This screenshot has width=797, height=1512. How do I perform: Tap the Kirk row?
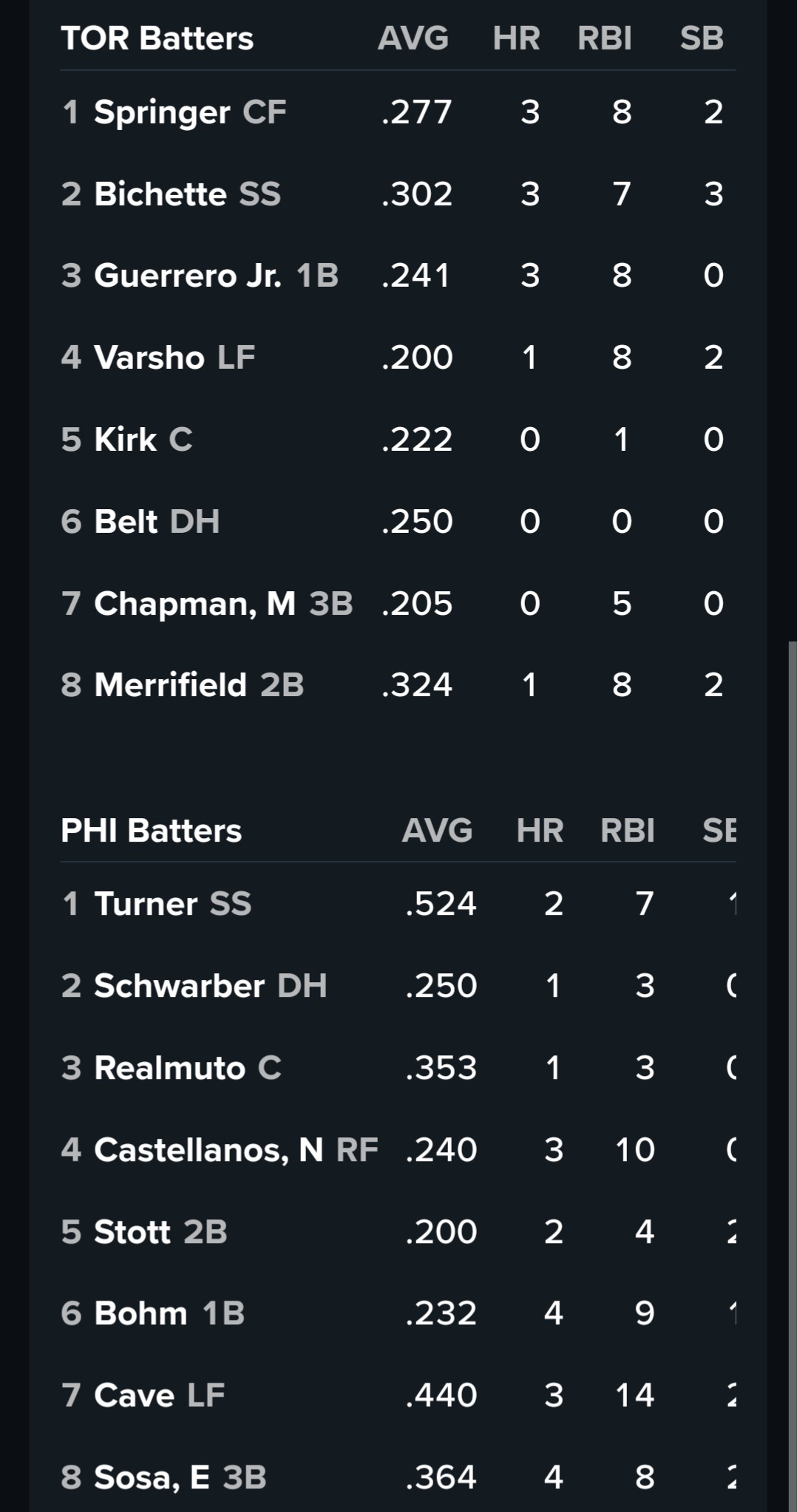click(126, 440)
